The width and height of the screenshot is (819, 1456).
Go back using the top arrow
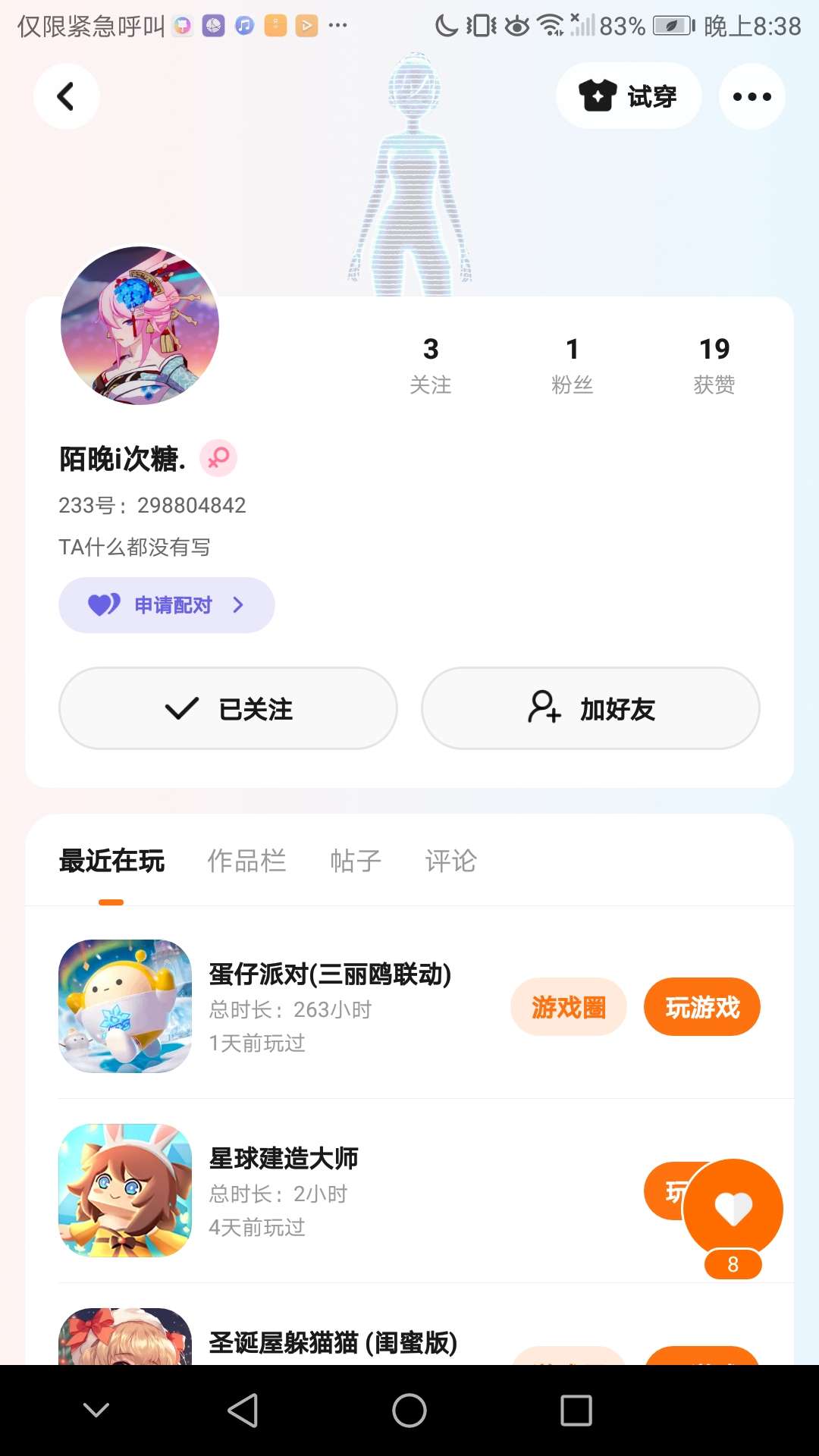click(66, 96)
